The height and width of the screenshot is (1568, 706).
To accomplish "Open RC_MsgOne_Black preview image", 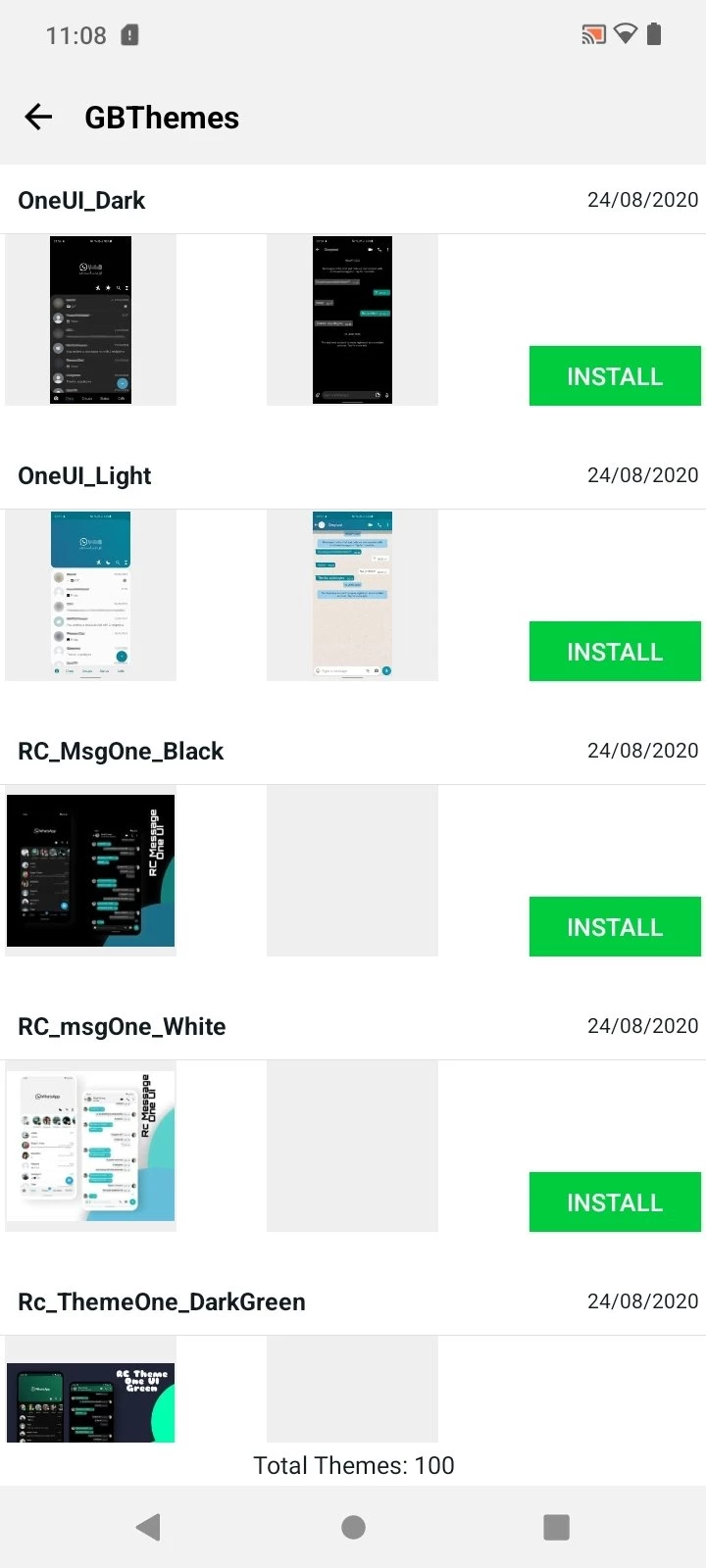I will pos(90,870).
